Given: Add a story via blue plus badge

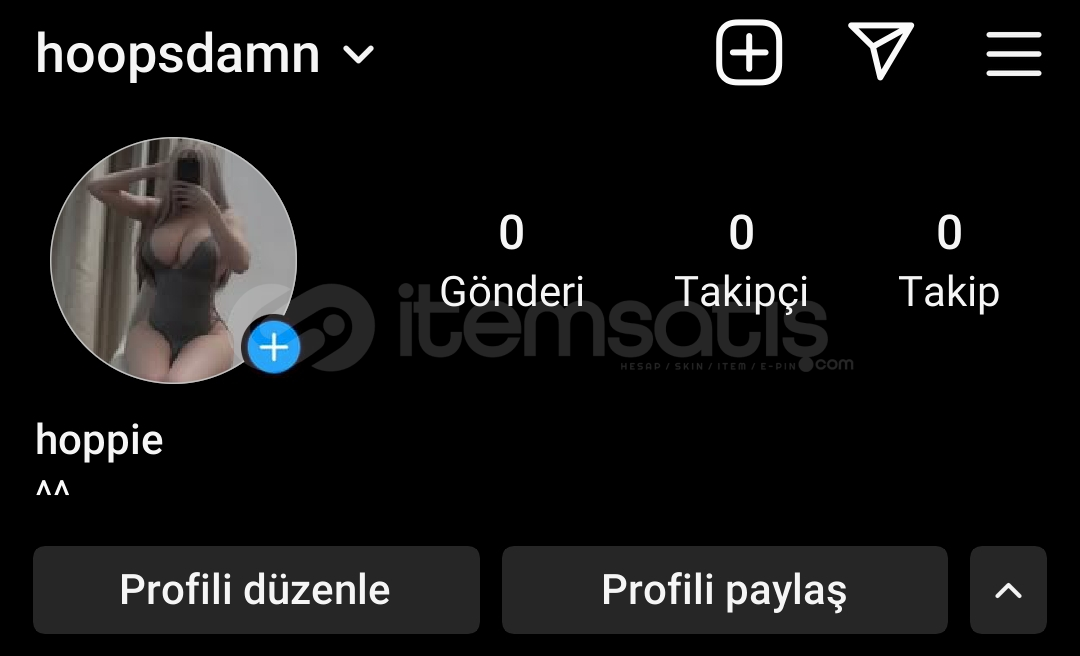Looking at the screenshot, I should coord(274,347).
